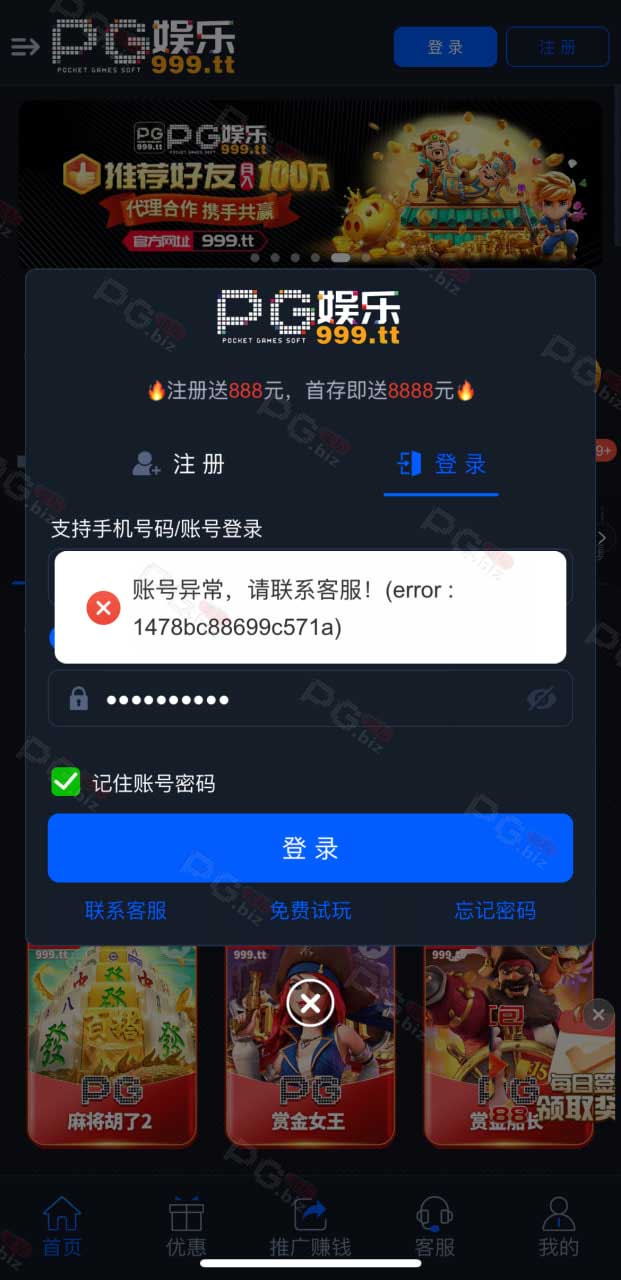This screenshot has height=1280, width=621.
Task: Open the 赏金女王 game card
Action: (x=310, y=1044)
